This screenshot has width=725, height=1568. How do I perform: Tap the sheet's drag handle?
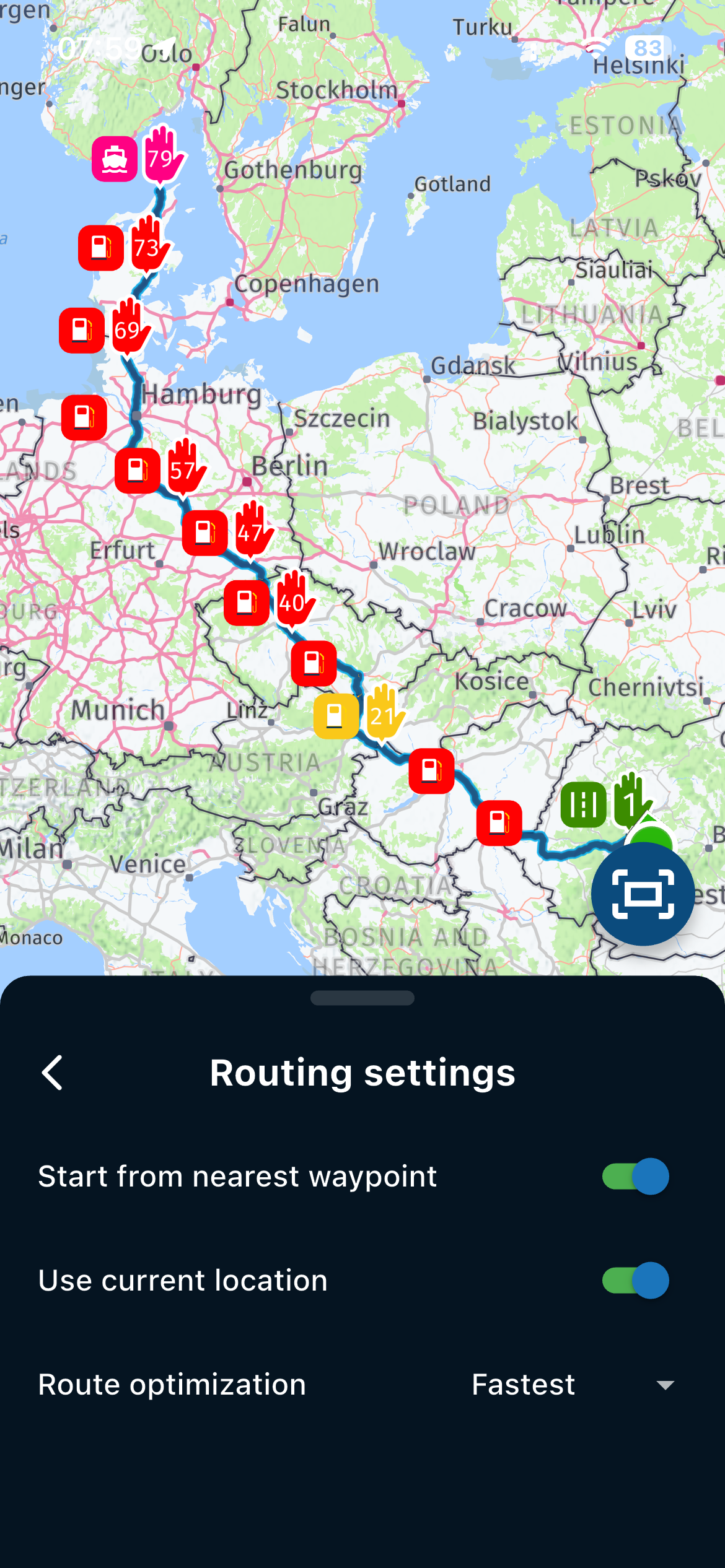[362, 998]
